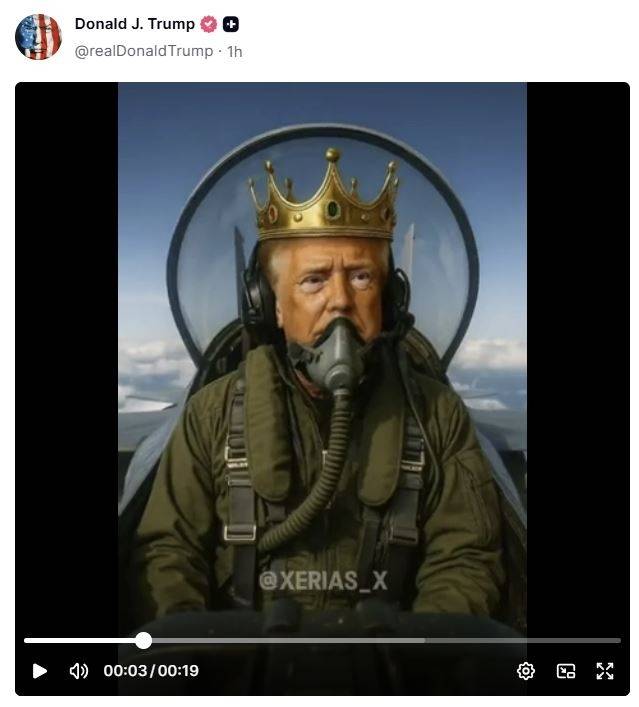639x707 pixels.
Task: Tap the plus badge beside the name
Action: (231, 24)
